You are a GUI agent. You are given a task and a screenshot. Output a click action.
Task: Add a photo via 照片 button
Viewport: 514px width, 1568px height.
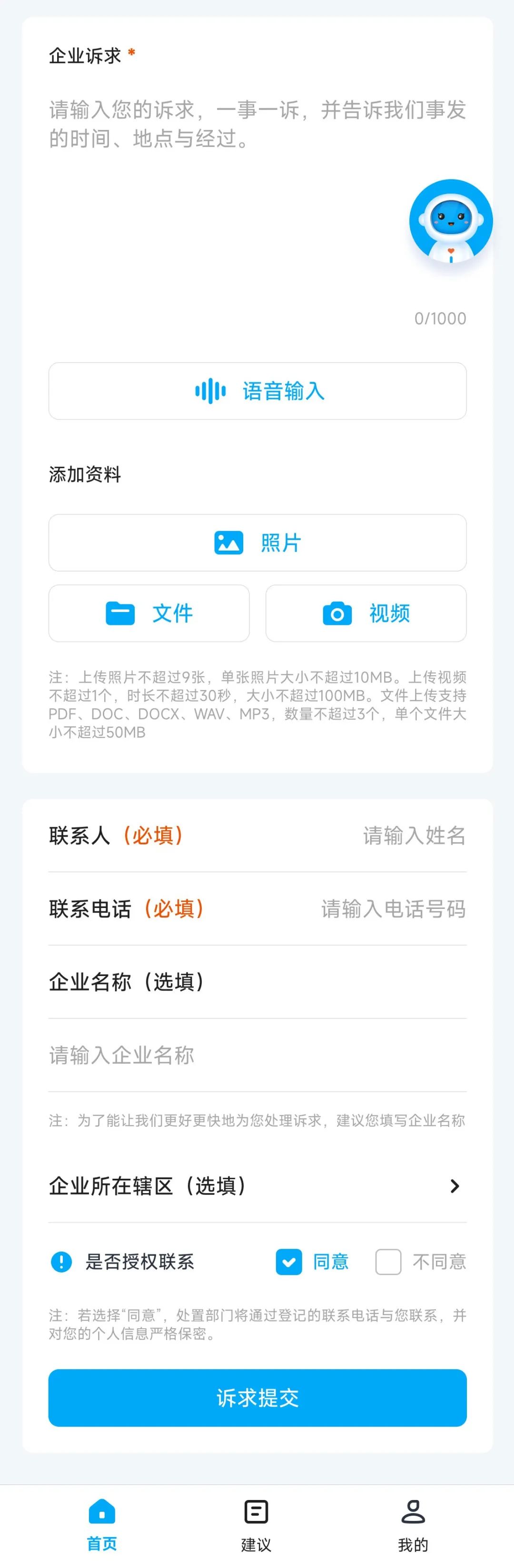(257, 542)
